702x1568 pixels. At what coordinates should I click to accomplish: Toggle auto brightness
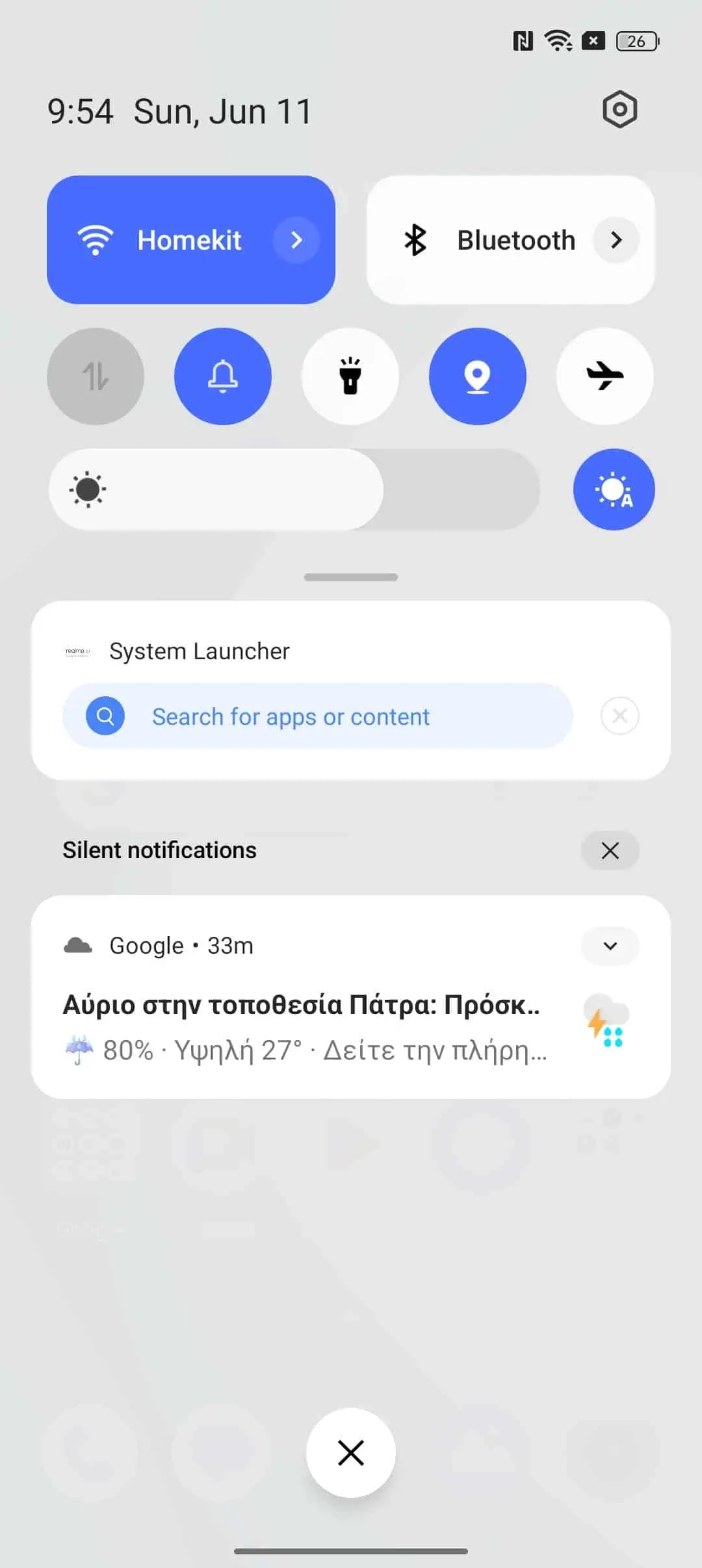tap(614, 490)
